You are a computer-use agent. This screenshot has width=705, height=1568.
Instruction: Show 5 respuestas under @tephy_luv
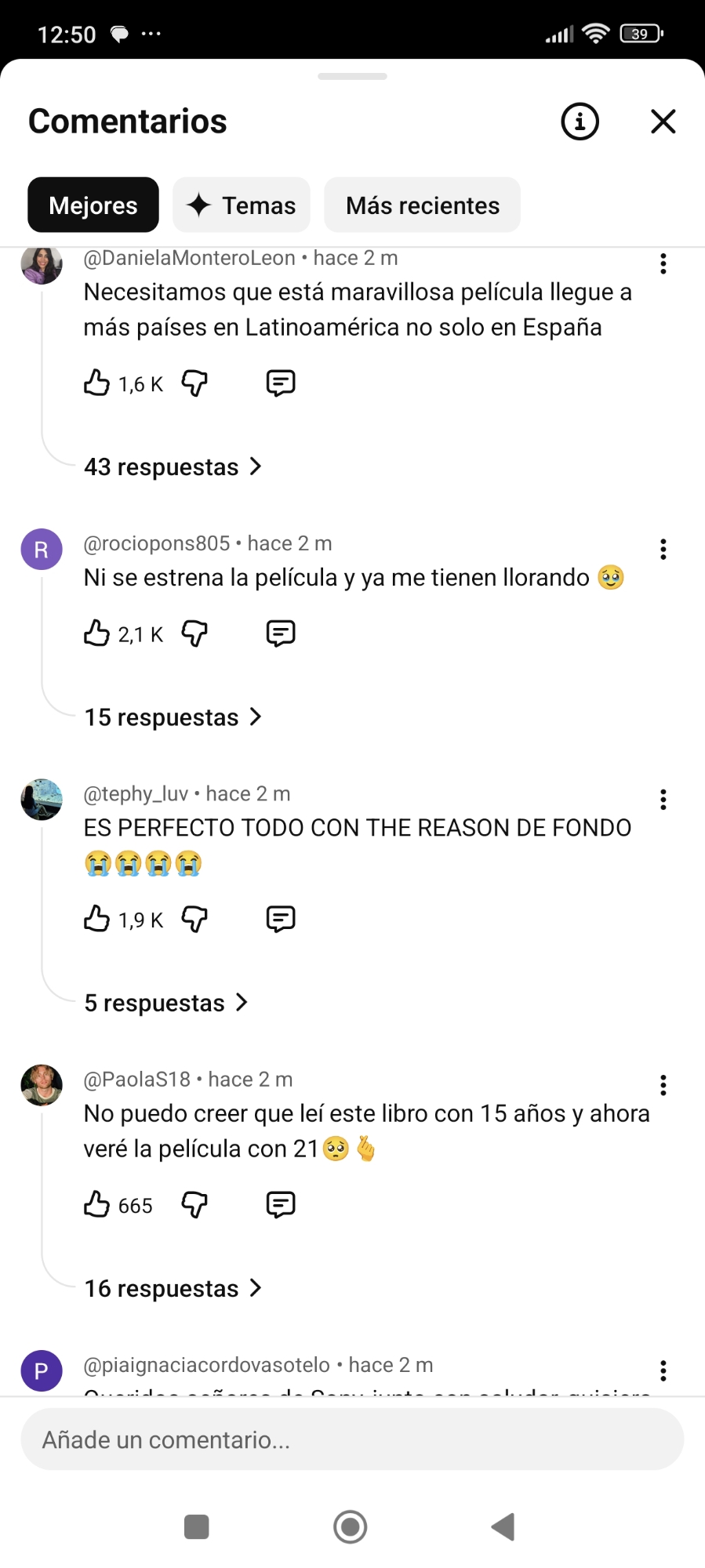click(x=165, y=1003)
